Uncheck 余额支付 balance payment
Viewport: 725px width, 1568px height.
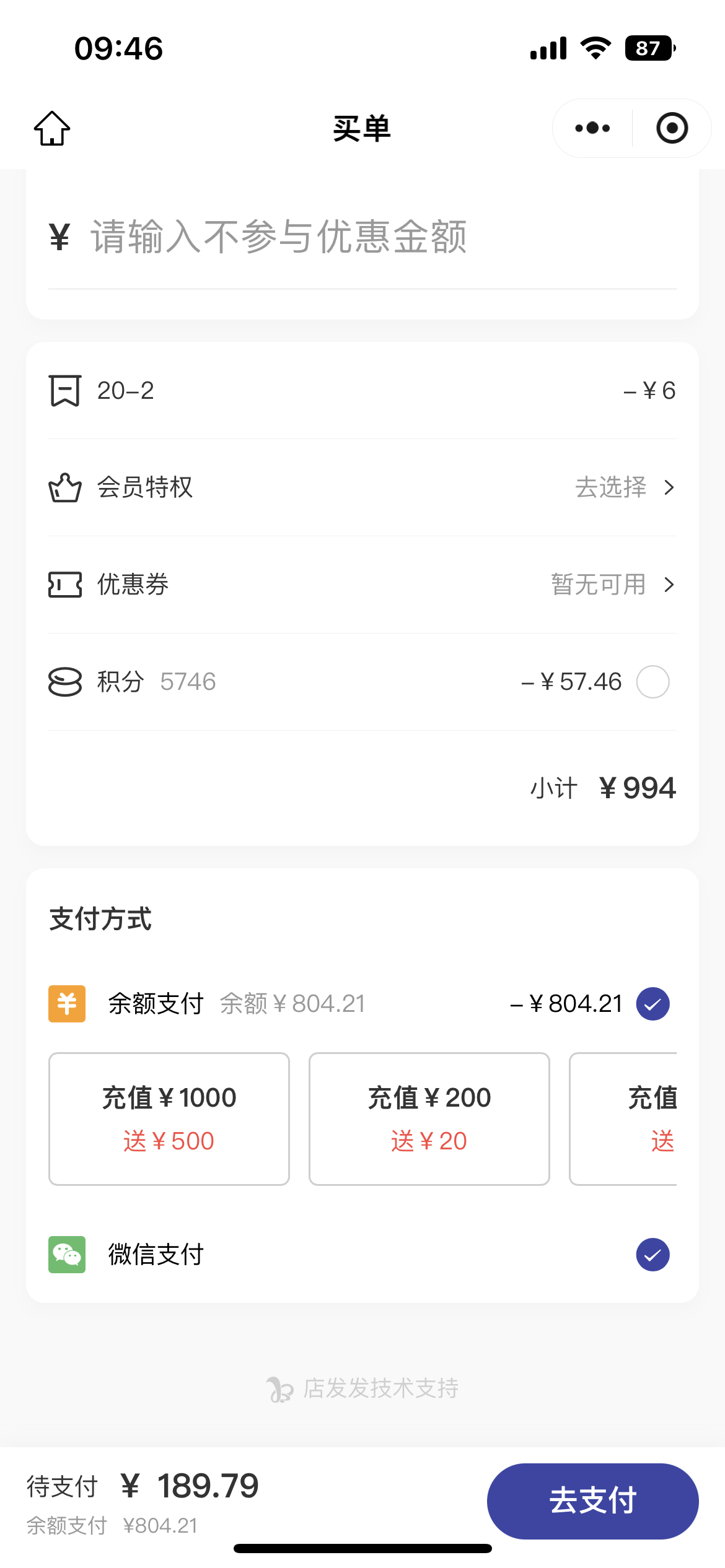tap(653, 1004)
